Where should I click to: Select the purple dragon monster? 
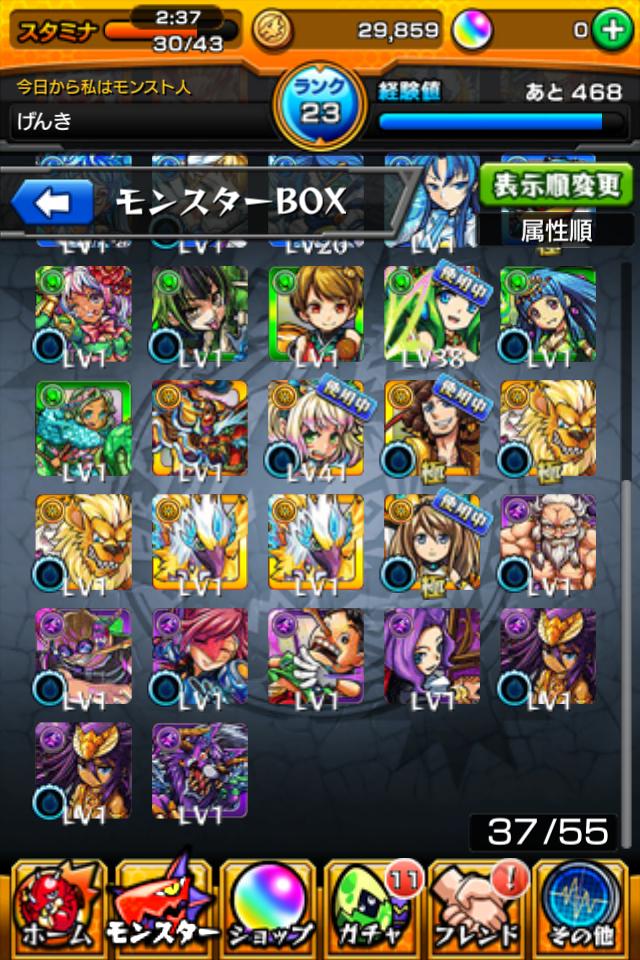pos(200,770)
